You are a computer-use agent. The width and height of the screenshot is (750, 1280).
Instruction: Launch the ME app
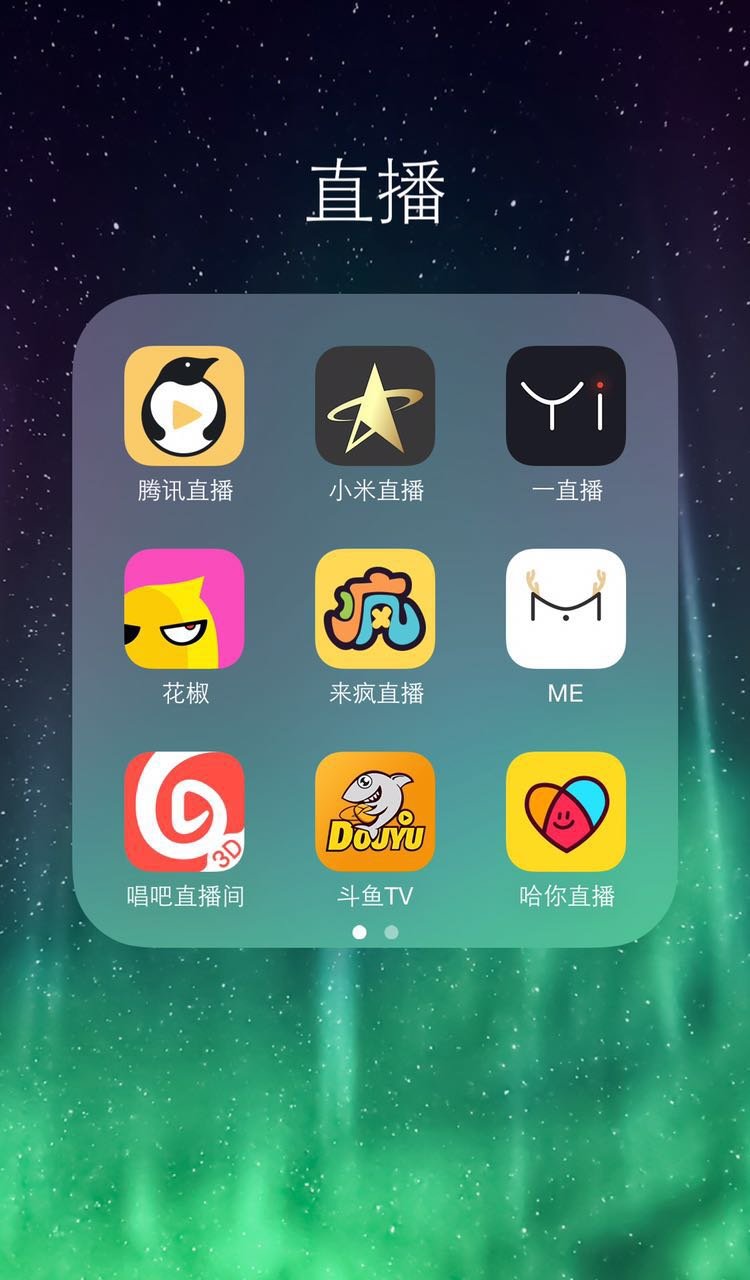point(566,609)
